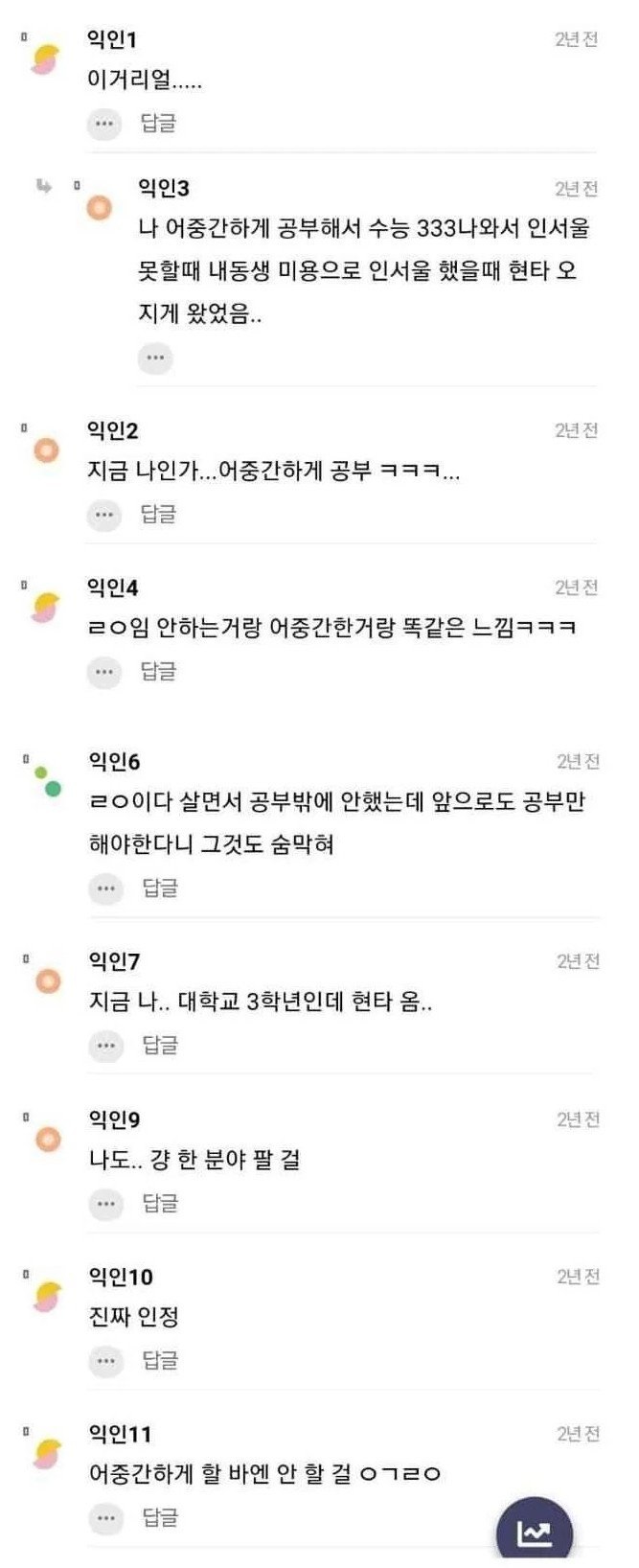Reply to 익인11's comment

[x=160, y=1517]
